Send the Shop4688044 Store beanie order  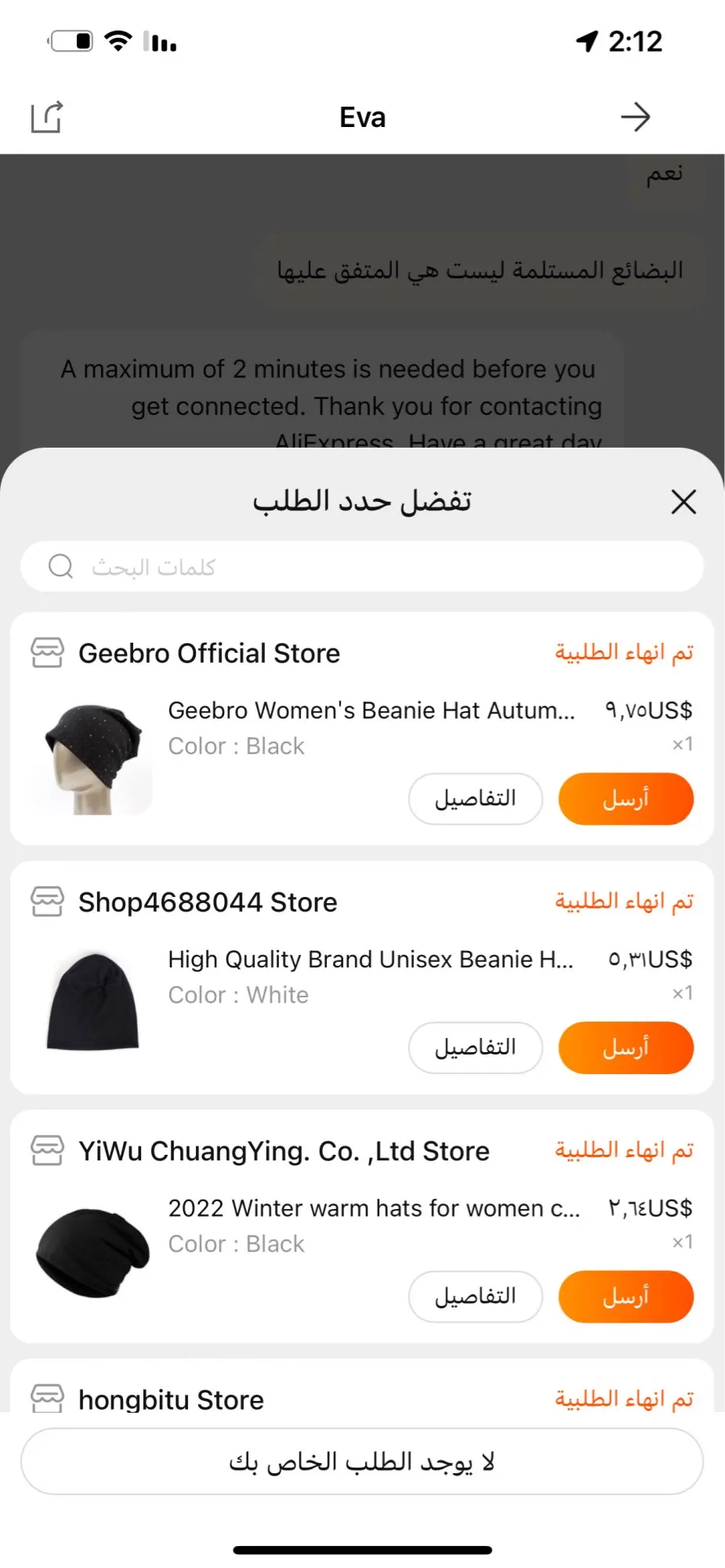[625, 1047]
